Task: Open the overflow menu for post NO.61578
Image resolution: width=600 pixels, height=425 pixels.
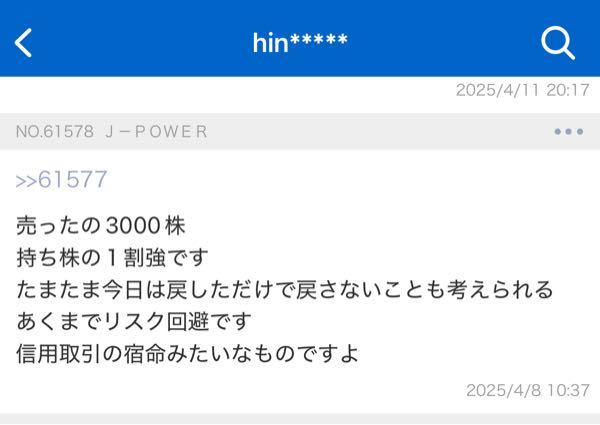Action: click(568, 132)
